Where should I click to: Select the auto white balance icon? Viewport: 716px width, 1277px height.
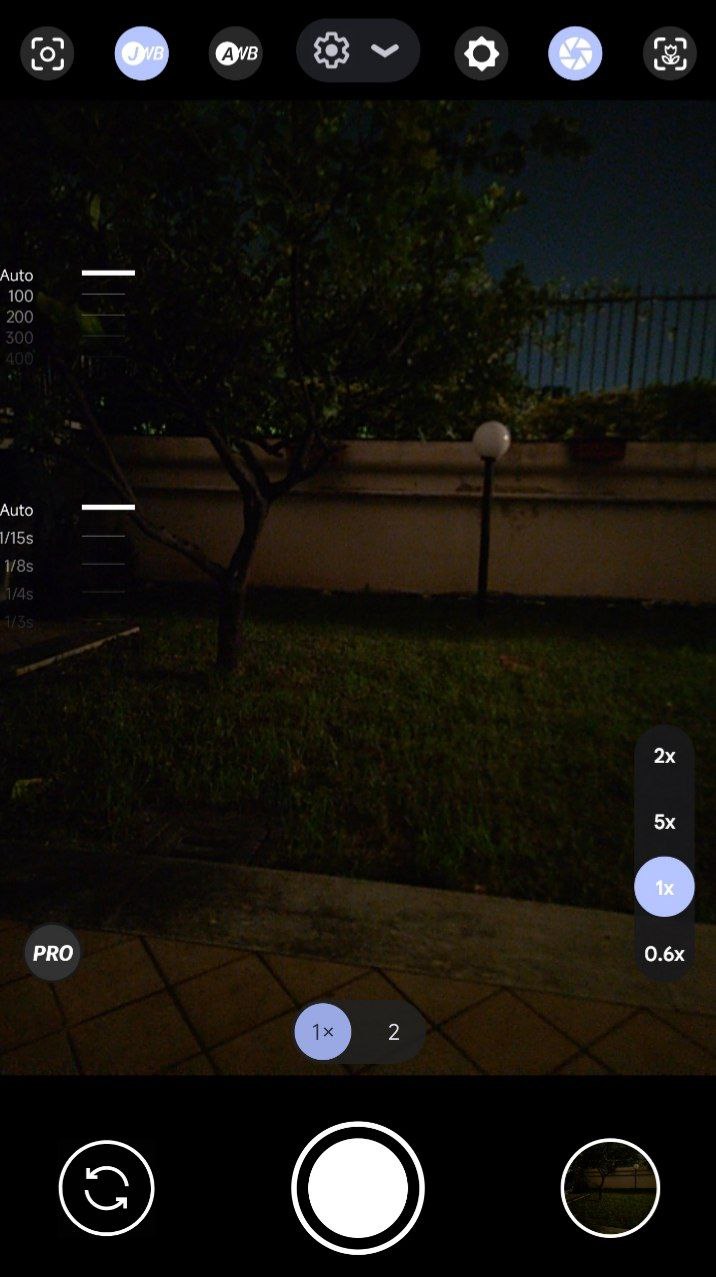[235, 53]
